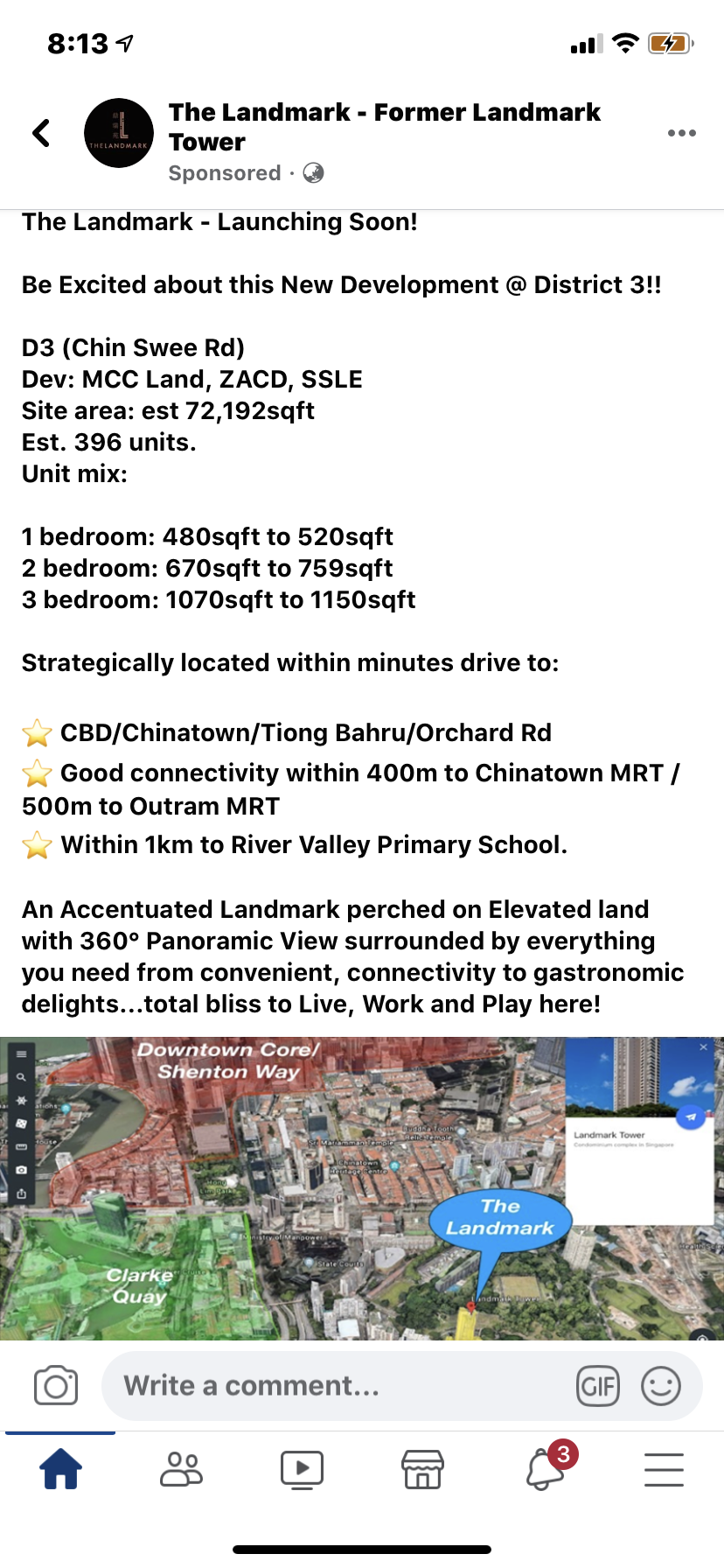Insert a GIF into the comment
The height and width of the screenshot is (1568, 724).
tap(598, 1386)
